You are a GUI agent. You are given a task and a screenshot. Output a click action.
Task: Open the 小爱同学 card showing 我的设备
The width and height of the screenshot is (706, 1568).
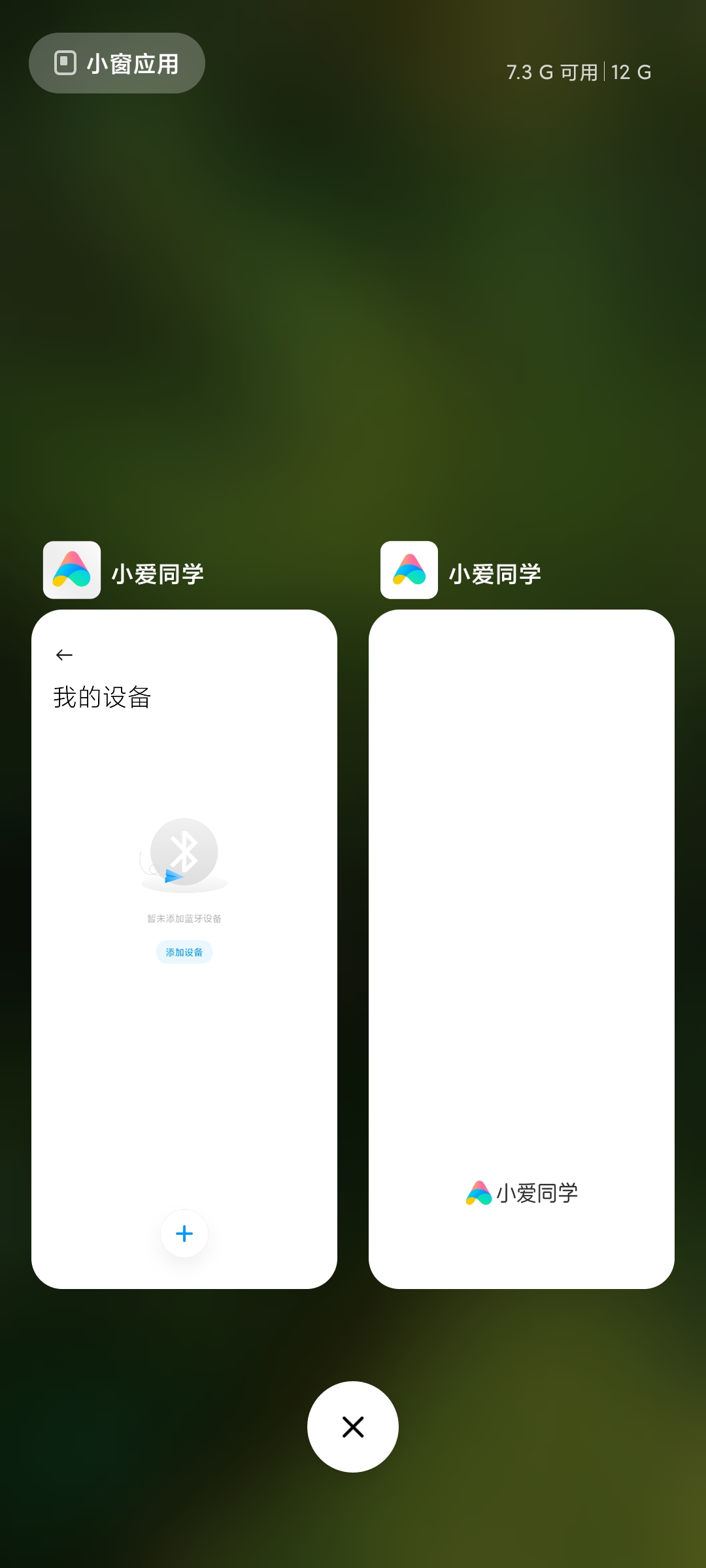pos(184,947)
